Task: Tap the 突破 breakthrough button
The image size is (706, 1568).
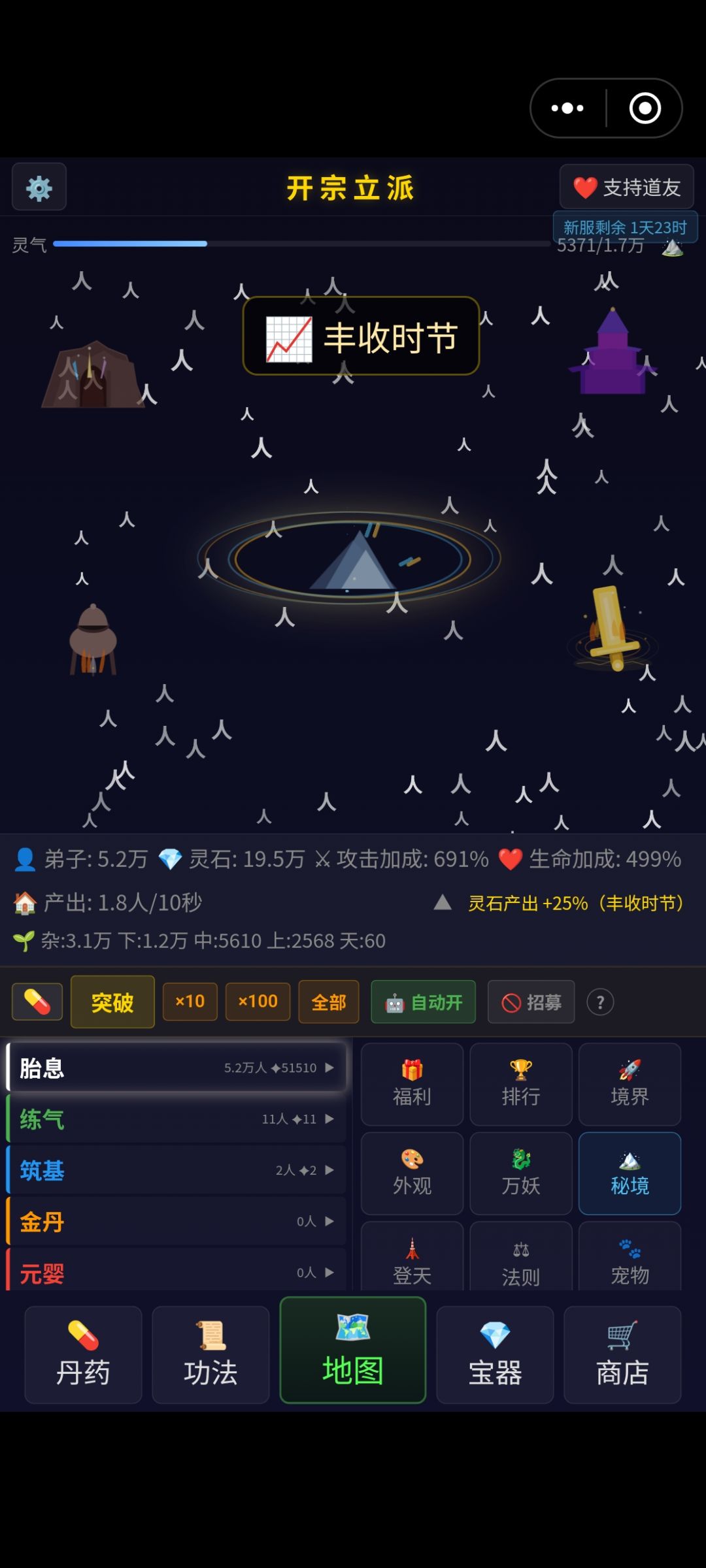Action: (112, 1002)
